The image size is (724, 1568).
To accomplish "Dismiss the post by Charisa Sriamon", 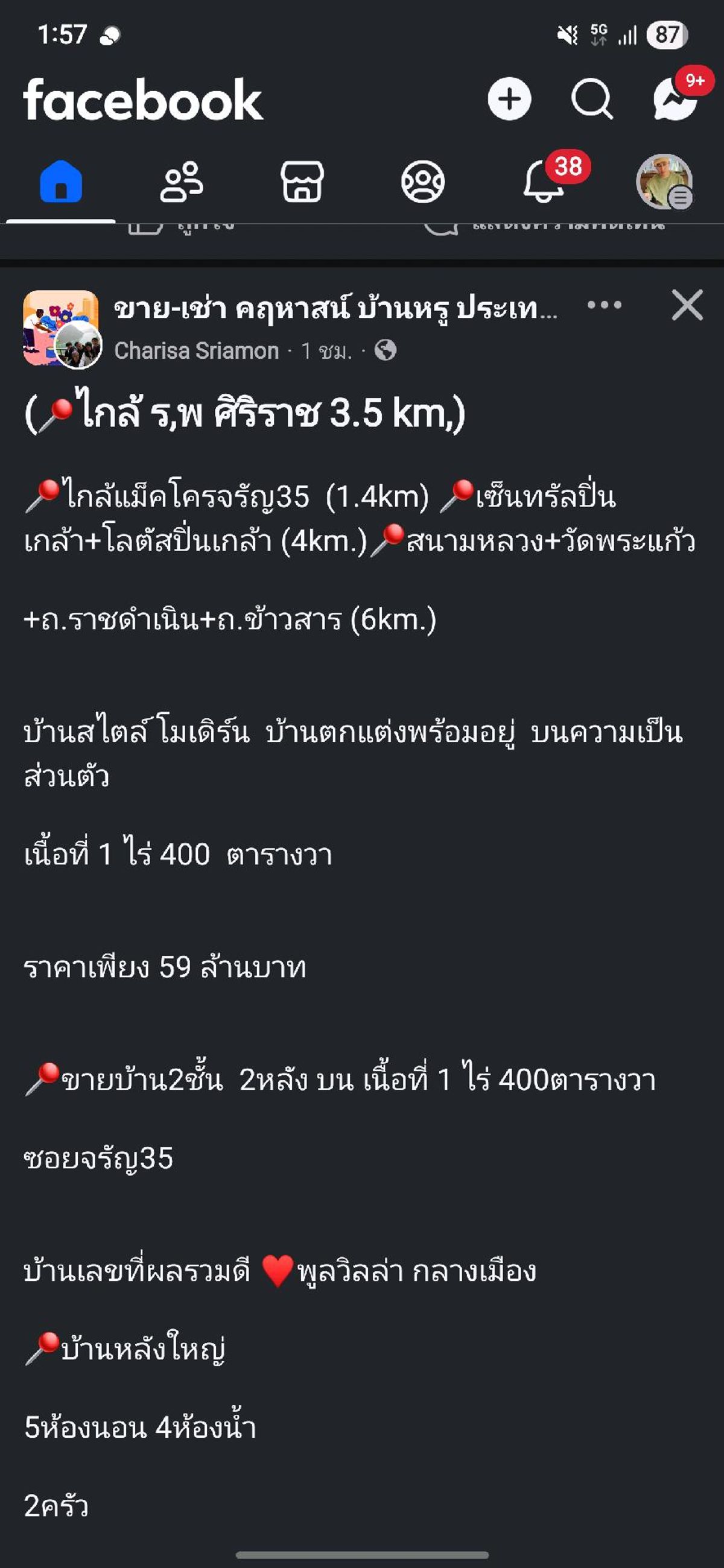I will click(x=687, y=305).
